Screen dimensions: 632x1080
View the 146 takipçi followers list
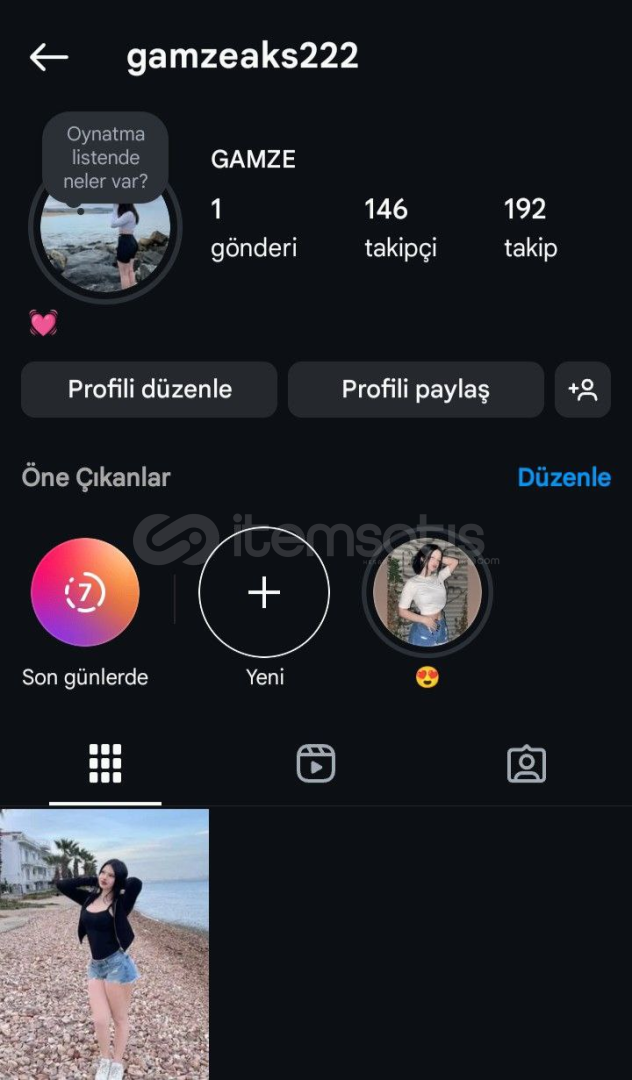[400, 228]
